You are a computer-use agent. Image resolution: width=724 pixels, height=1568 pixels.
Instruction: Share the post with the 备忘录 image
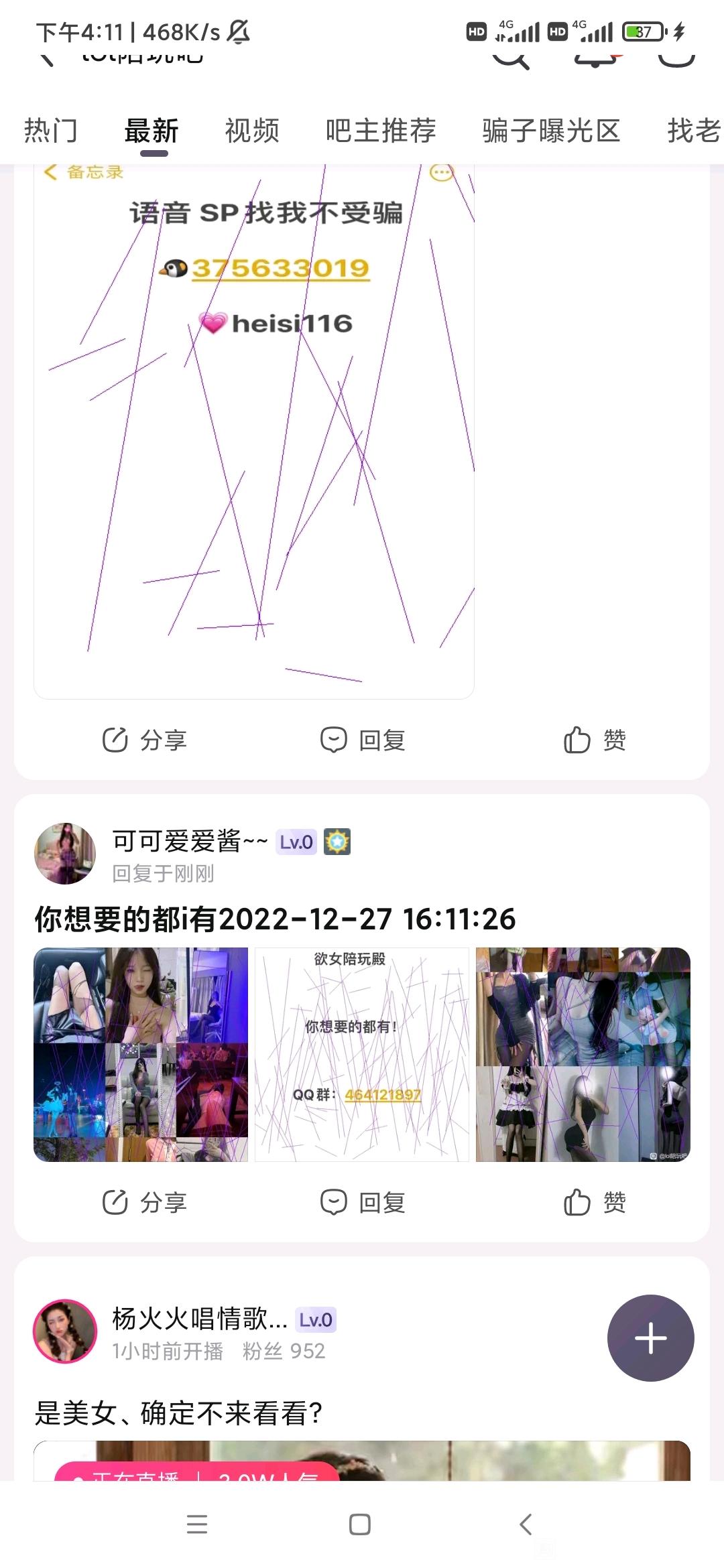tap(145, 740)
